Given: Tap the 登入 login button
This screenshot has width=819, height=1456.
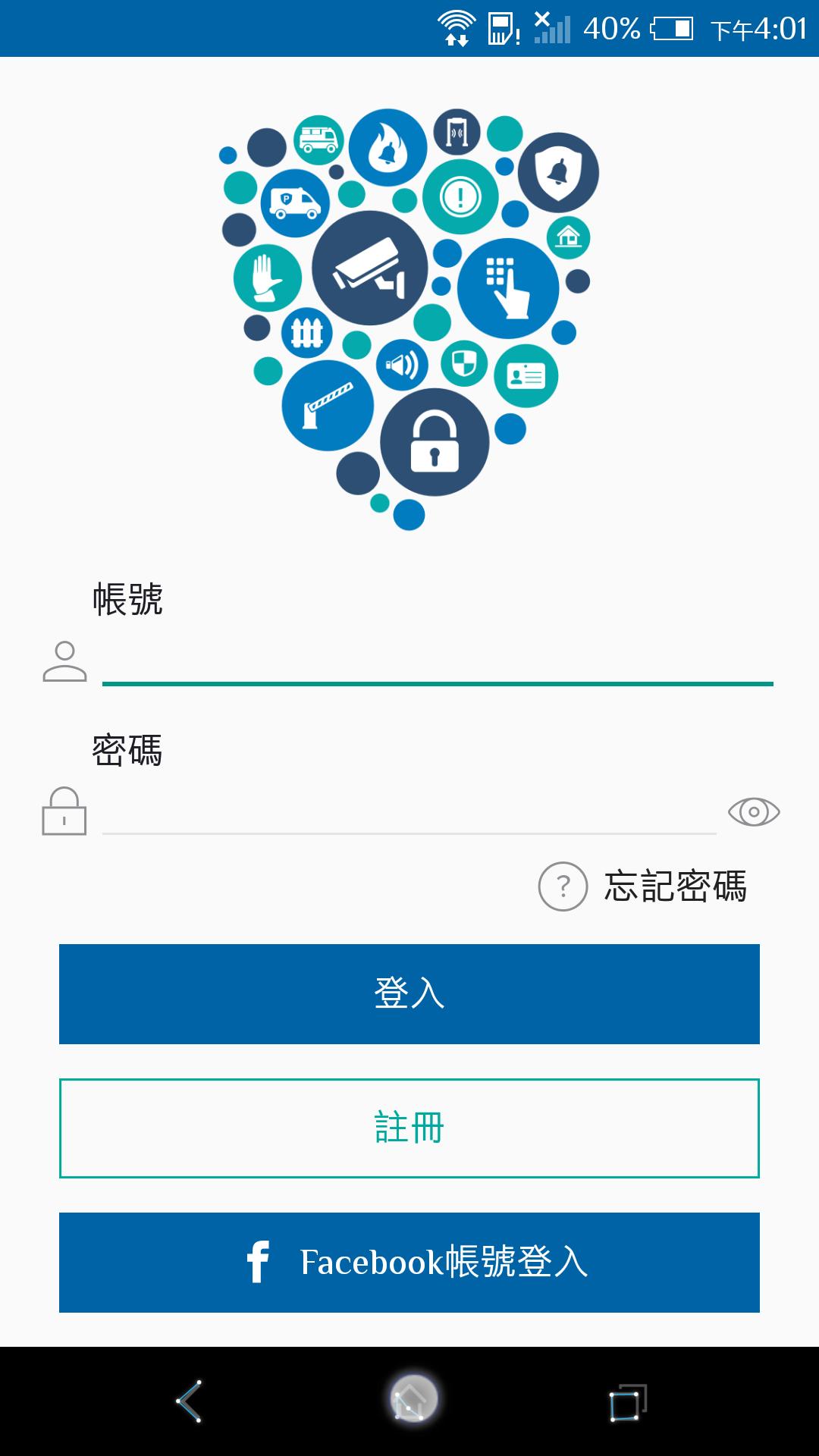Looking at the screenshot, I should tap(409, 993).
